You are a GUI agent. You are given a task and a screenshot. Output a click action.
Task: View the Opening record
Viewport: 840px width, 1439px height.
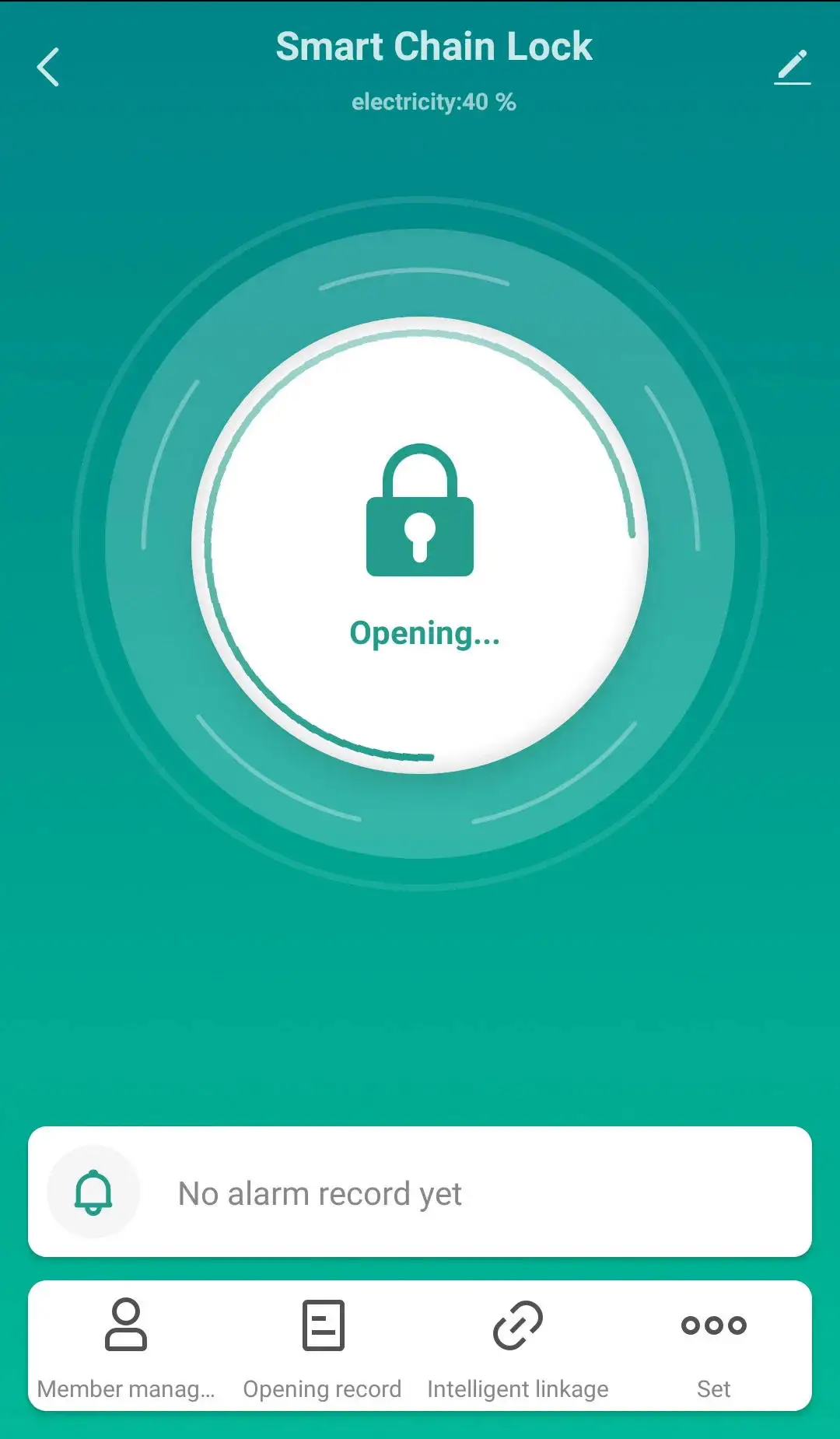click(322, 1347)
